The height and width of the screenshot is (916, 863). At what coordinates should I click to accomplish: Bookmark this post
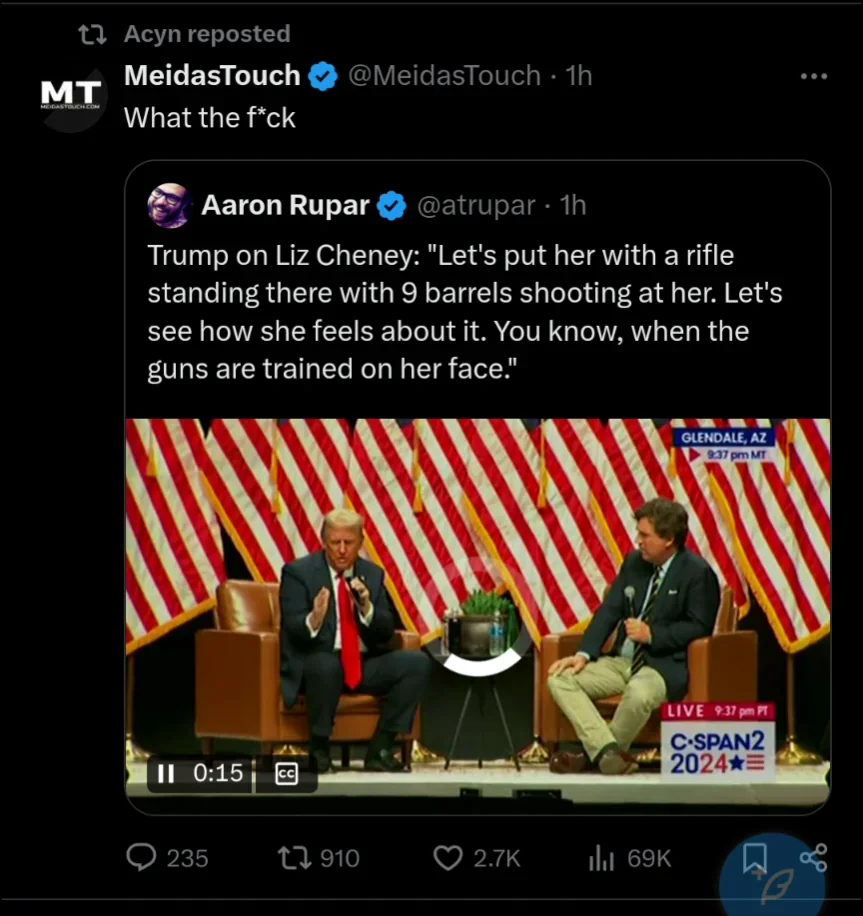pyautogui.click(x=755, y=857)
